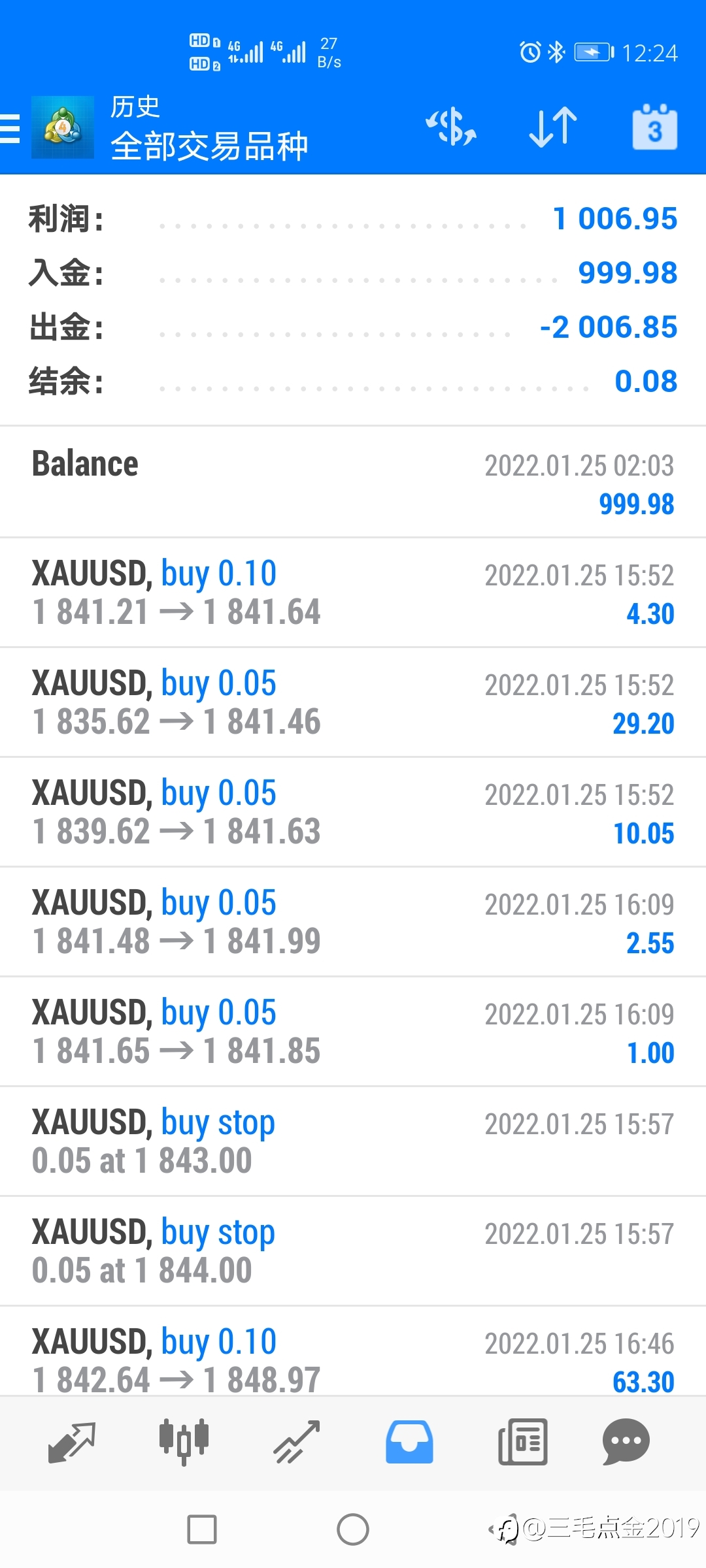Open the News tab

[522, 1441]
